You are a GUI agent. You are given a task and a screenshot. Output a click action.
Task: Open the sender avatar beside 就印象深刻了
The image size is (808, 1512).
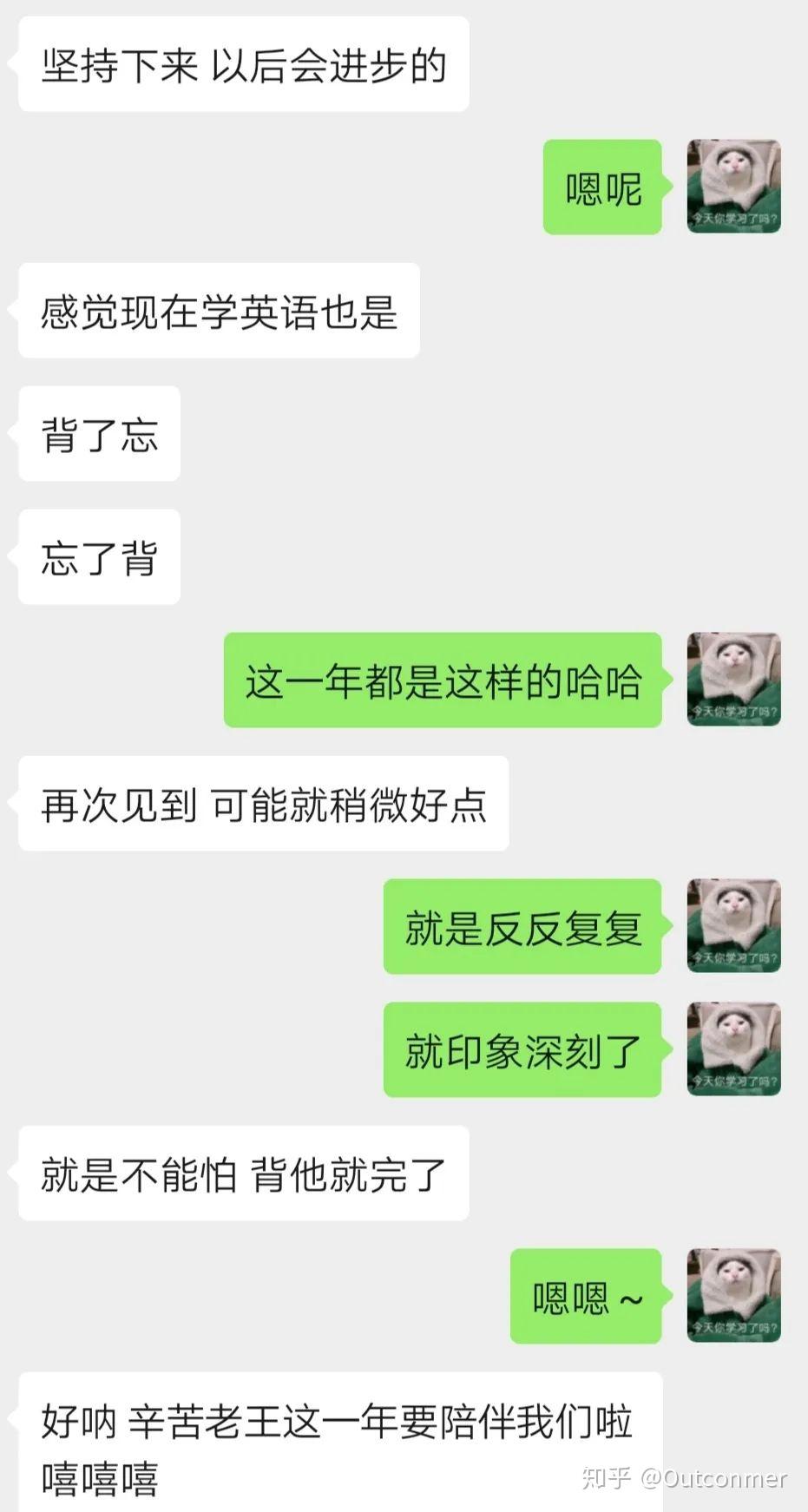point(733,1049)
